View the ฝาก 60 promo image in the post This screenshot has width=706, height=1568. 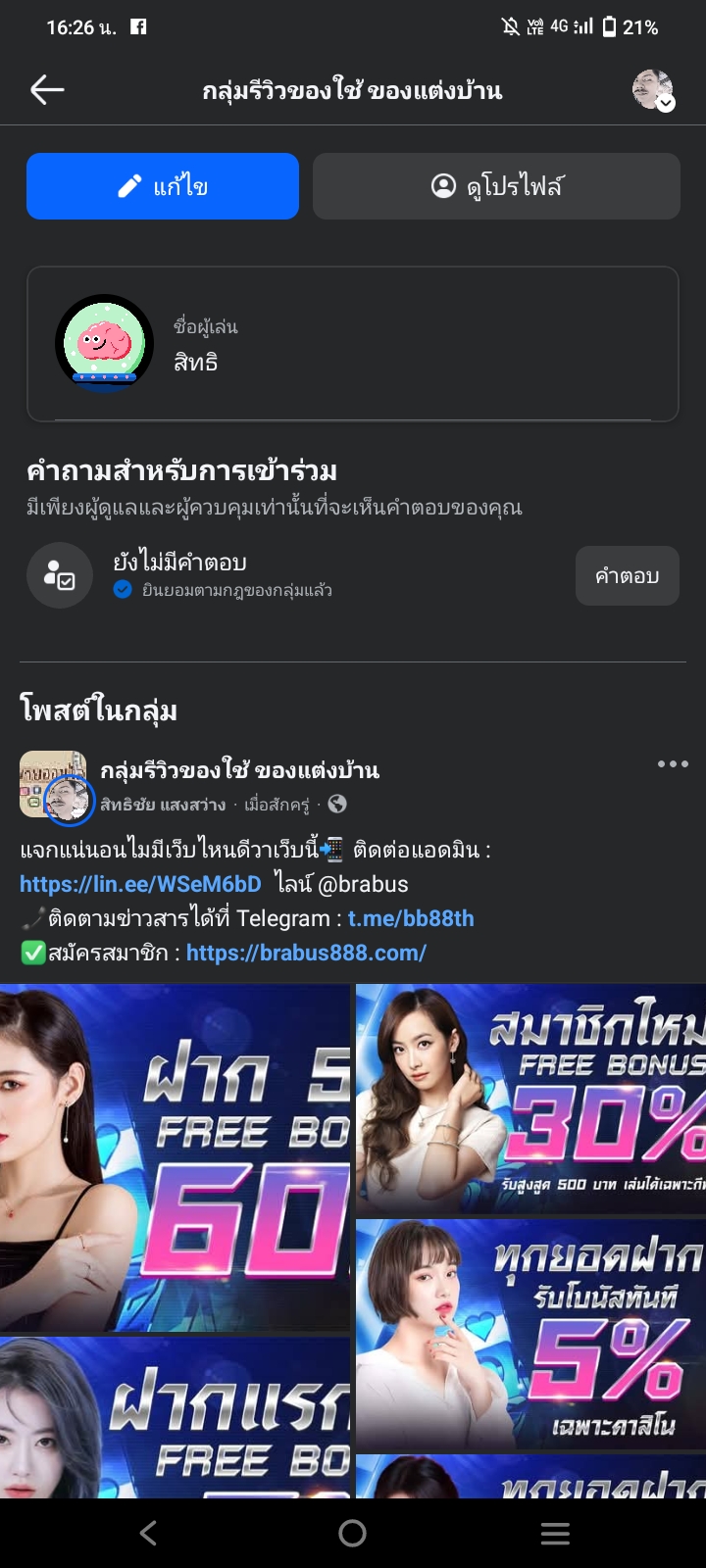click(175, 1156)
